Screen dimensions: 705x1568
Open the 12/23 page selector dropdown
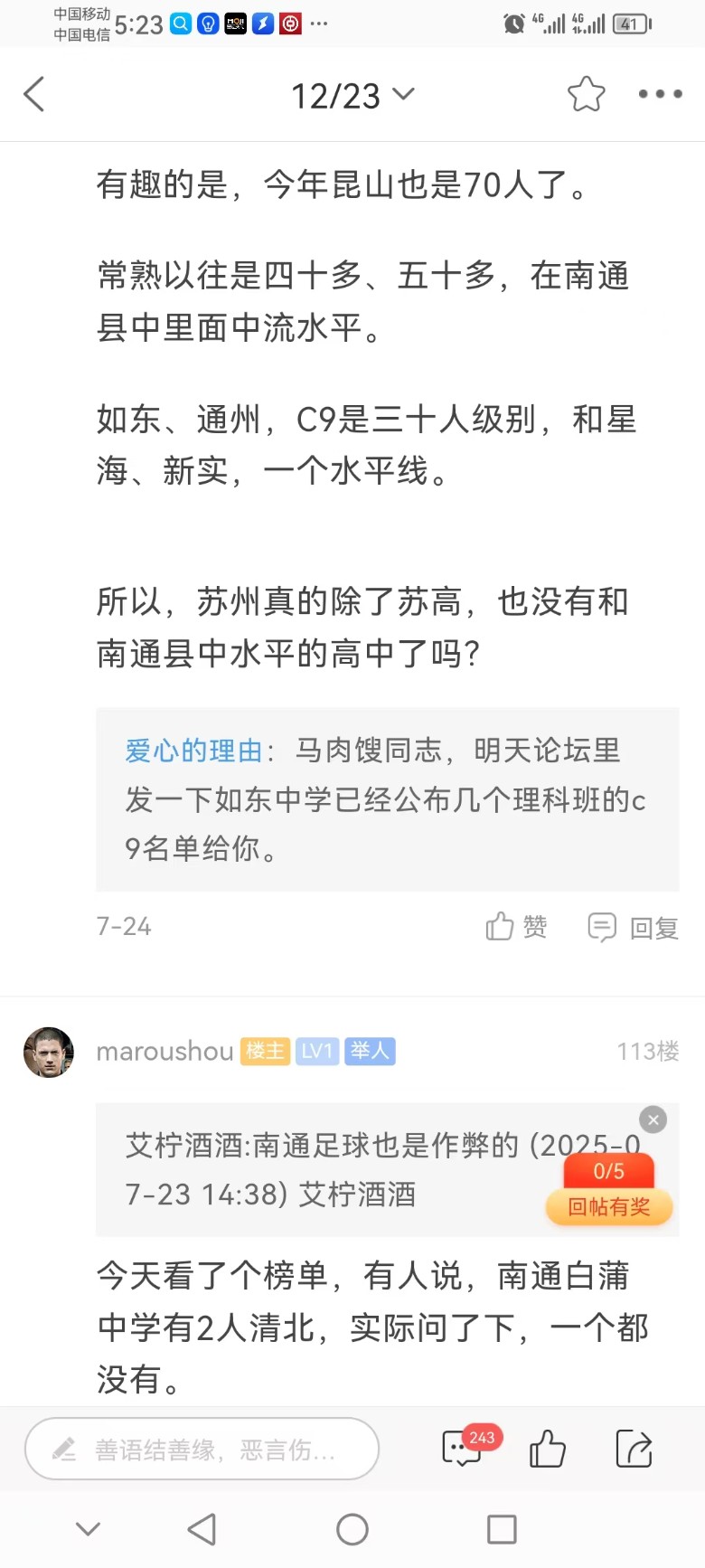352,95
